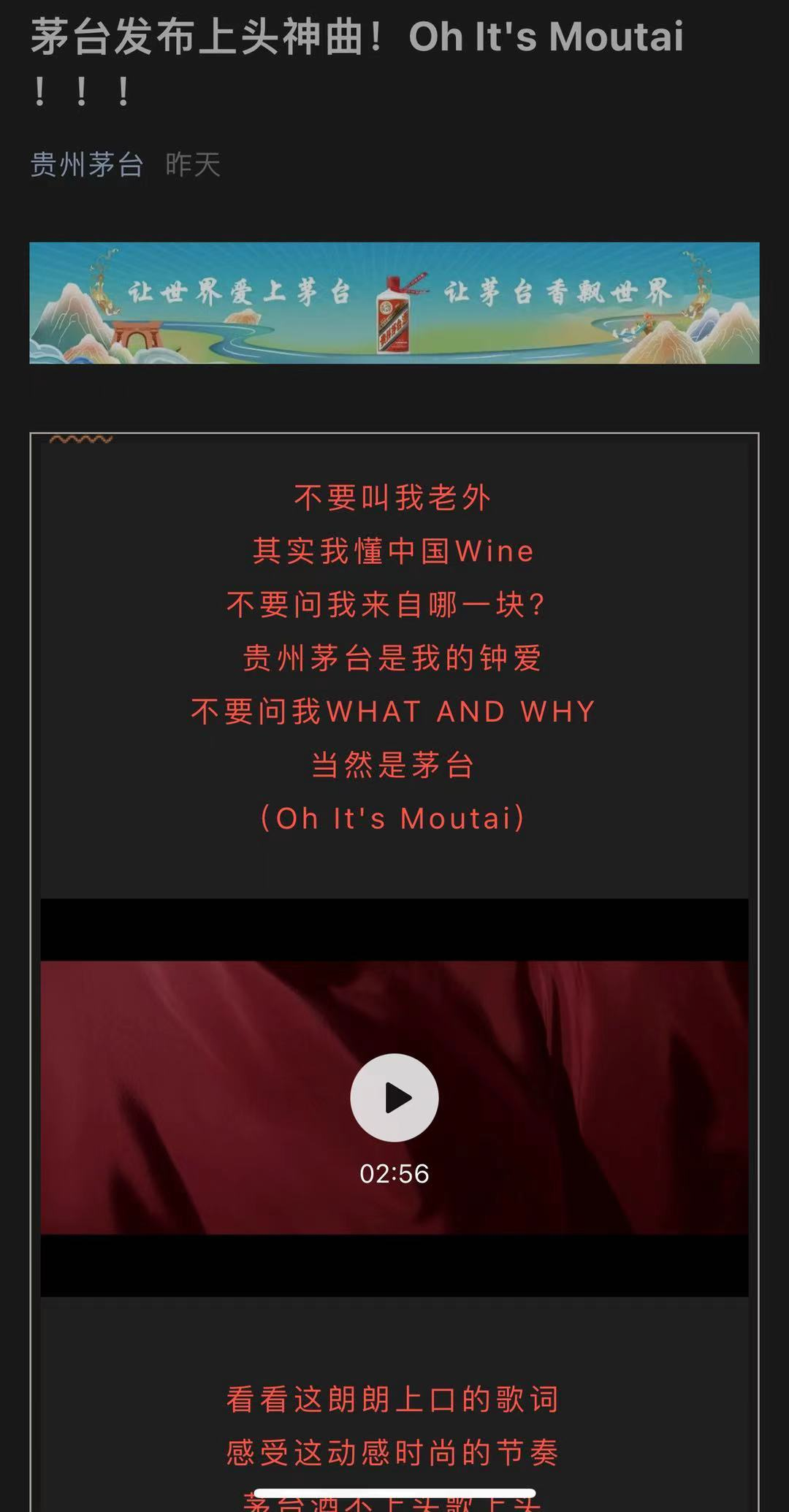Viewport: 789px width, 1512px height.
Task: Play the 02:56 Moutai video
Action: click(x=394, y=1097)
